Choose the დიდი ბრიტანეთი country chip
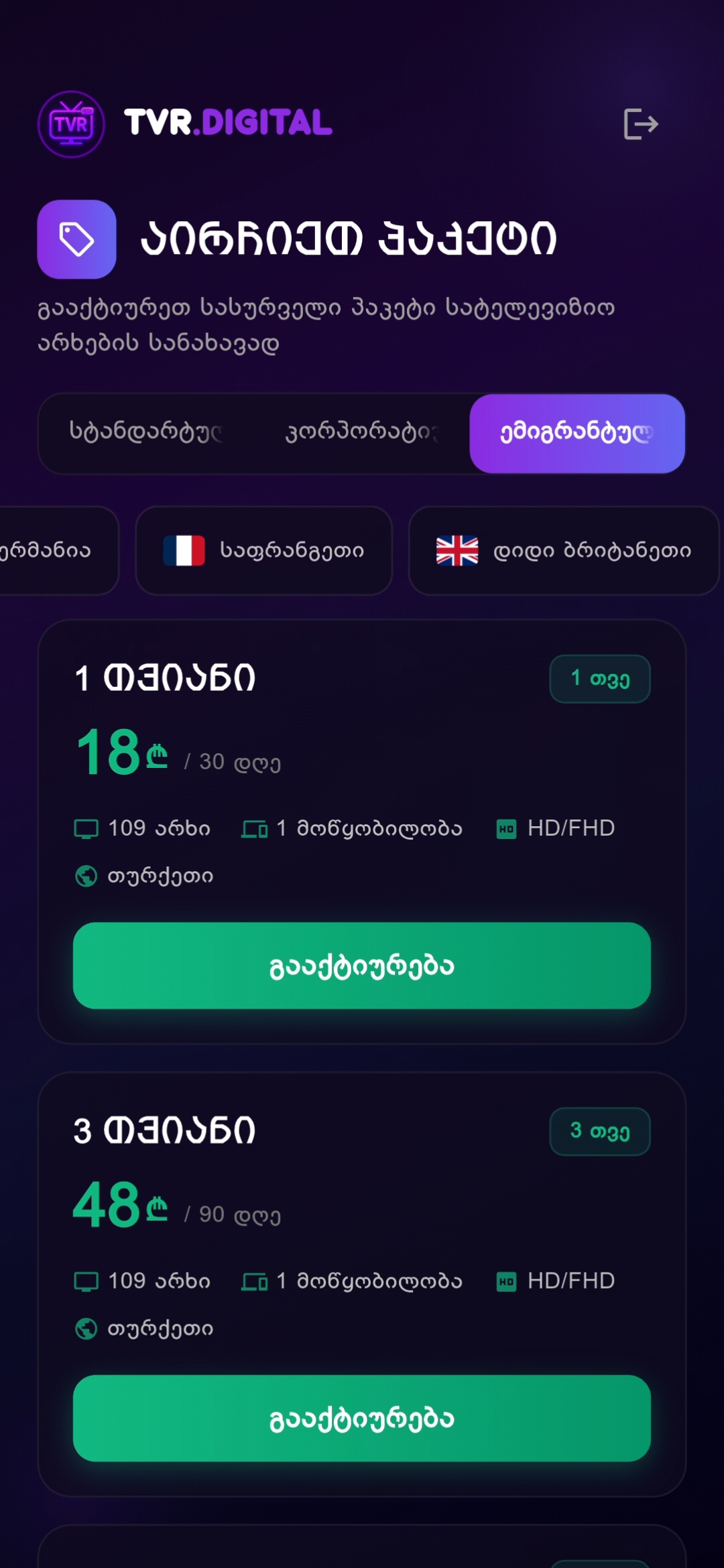Viewport: 724px width, 1568px height. [x=563, y=551]
